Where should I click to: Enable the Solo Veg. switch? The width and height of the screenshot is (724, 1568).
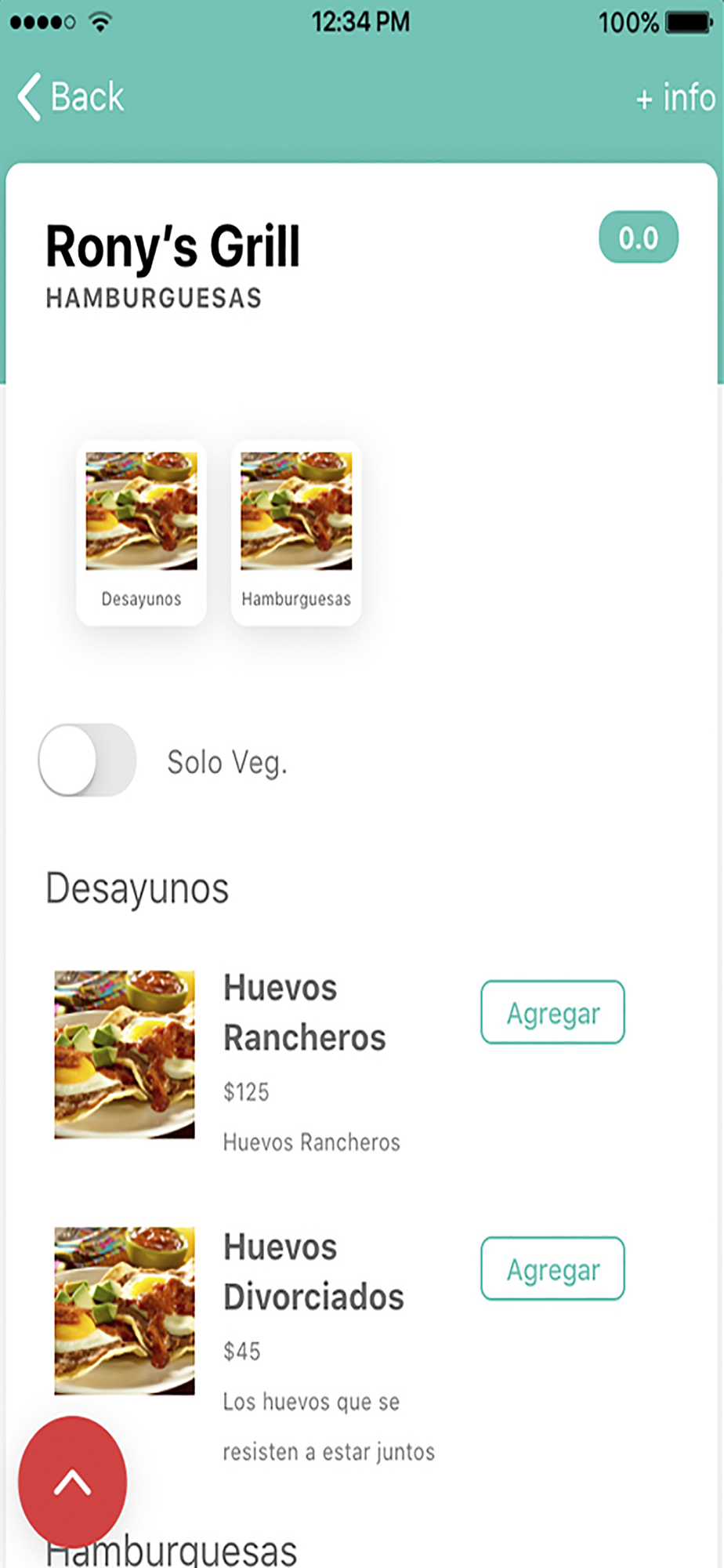(x=88, y=760)
